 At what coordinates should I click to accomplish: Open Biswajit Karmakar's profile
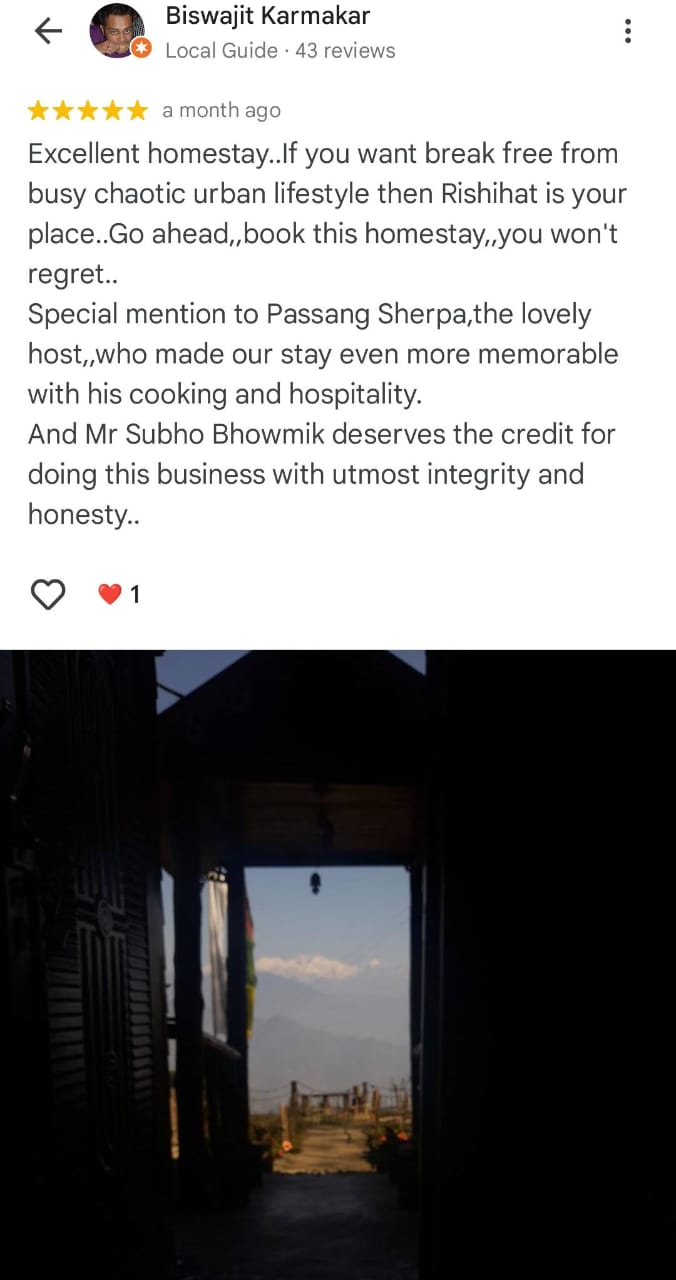click(267, 17)
